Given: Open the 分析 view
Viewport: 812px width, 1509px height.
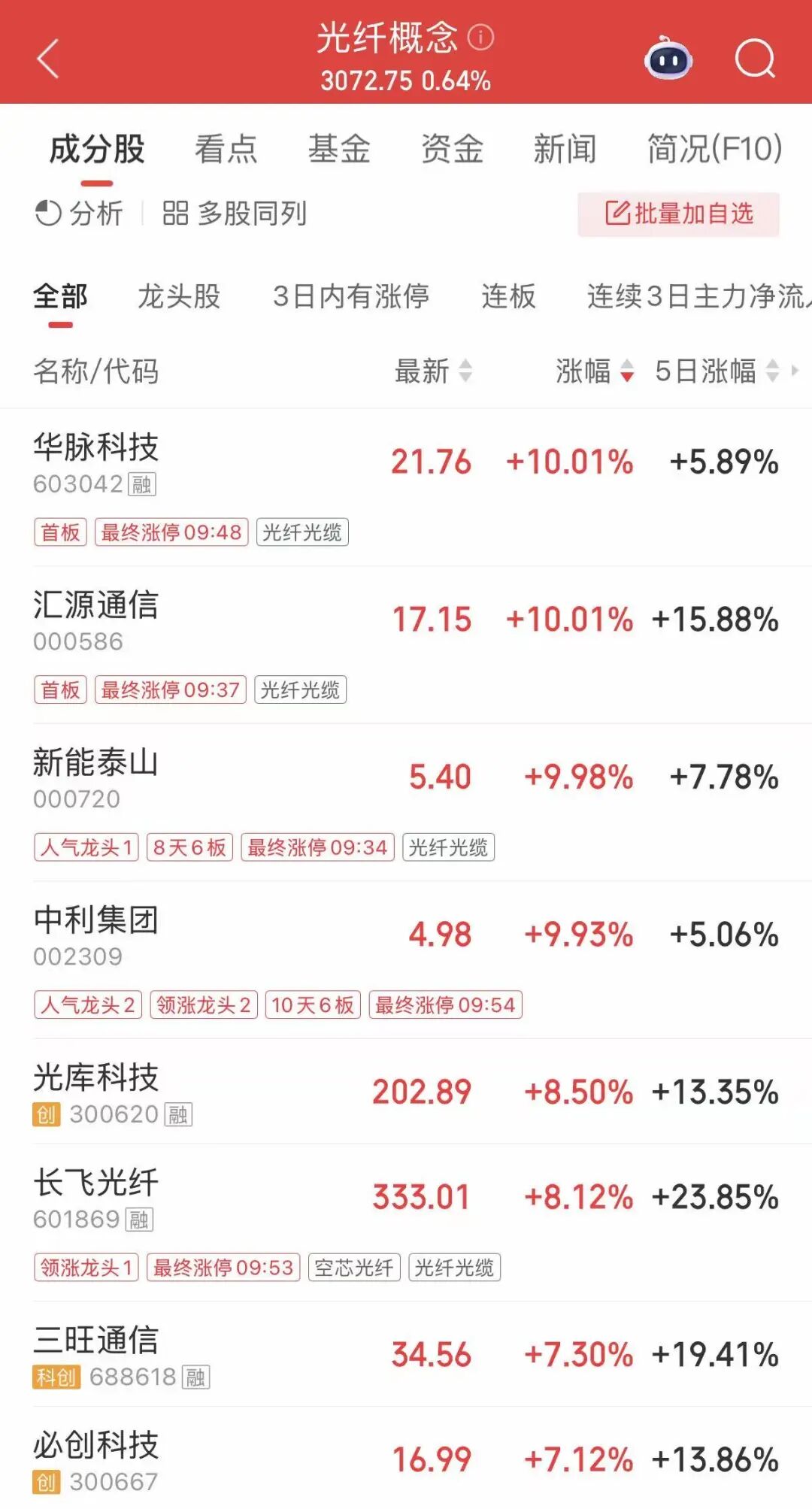Looking at the screenshot, I should (x=79, y=214).
